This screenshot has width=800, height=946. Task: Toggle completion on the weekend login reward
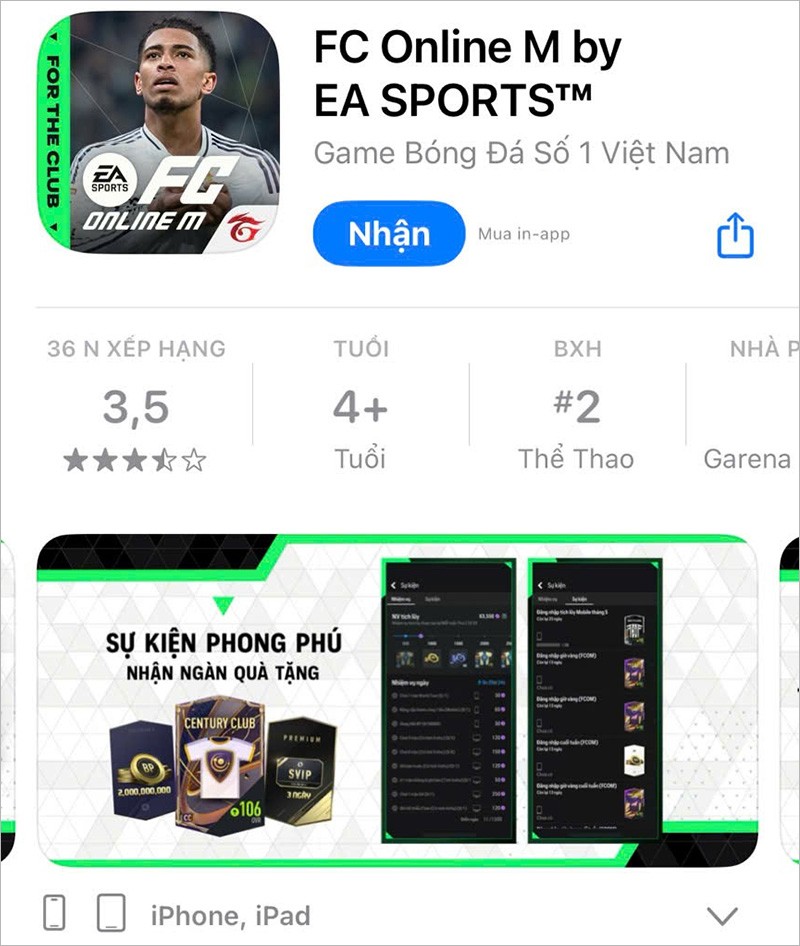point(540,765)
